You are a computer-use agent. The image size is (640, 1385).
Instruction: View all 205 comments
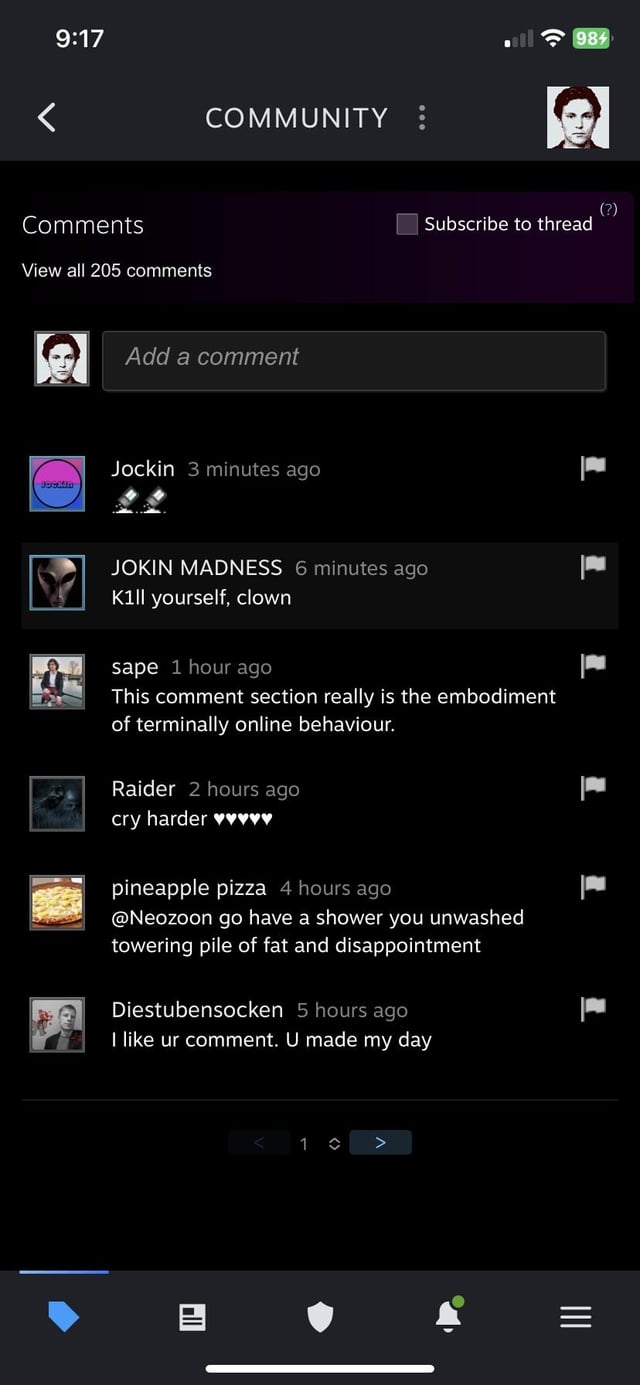point(117,270)
